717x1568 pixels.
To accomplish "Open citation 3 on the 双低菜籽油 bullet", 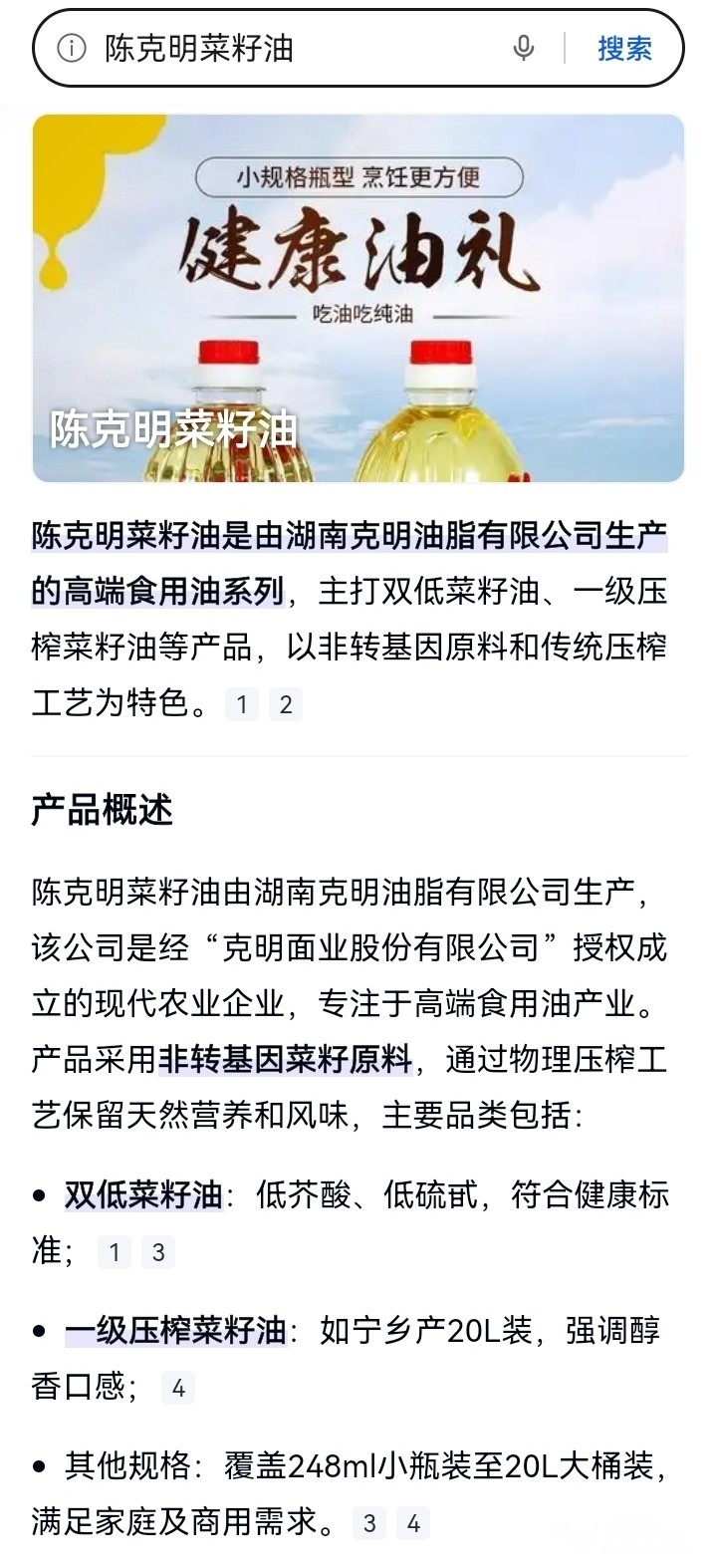I will pyautogui.click(x=158, y=1252).
